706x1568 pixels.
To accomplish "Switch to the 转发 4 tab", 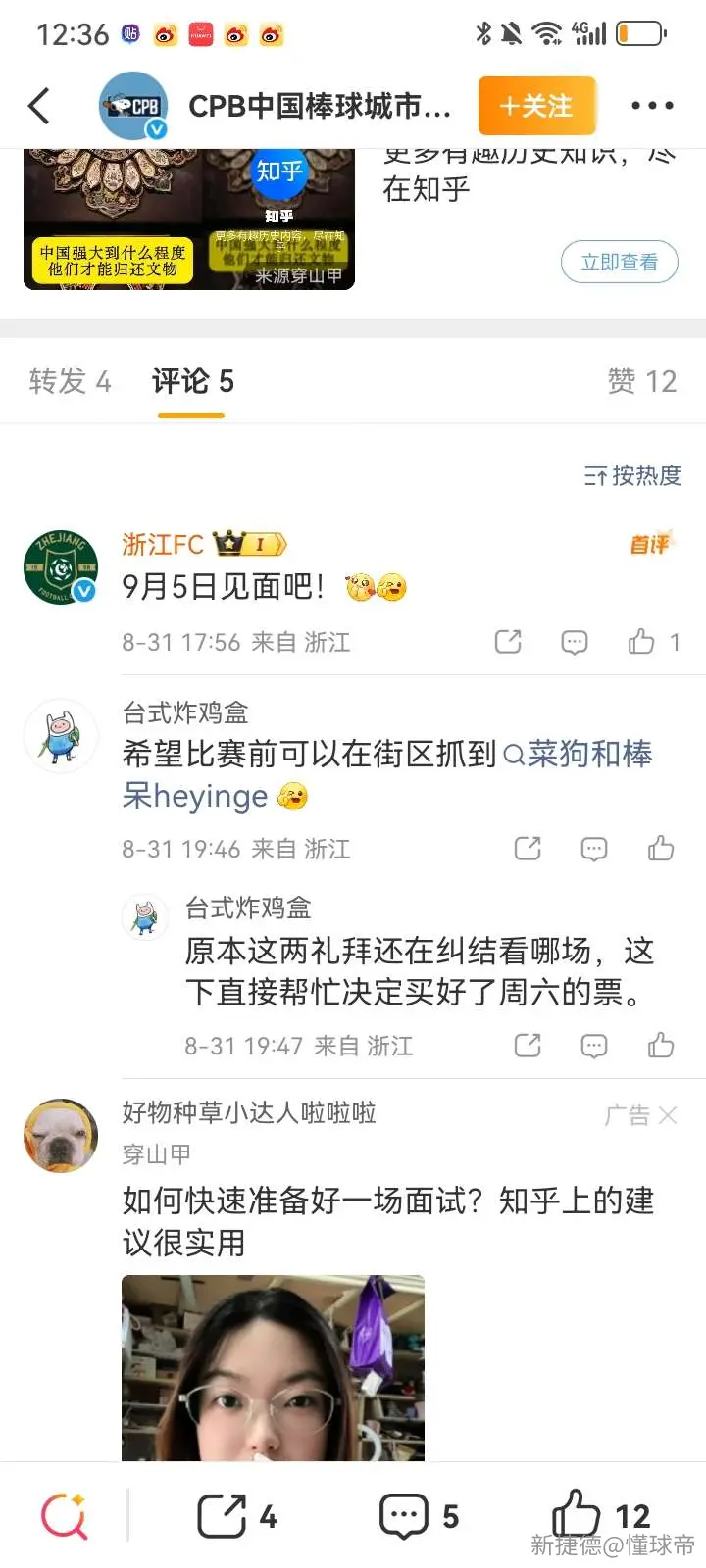I will pyautogui.click(x=70, y=381).
